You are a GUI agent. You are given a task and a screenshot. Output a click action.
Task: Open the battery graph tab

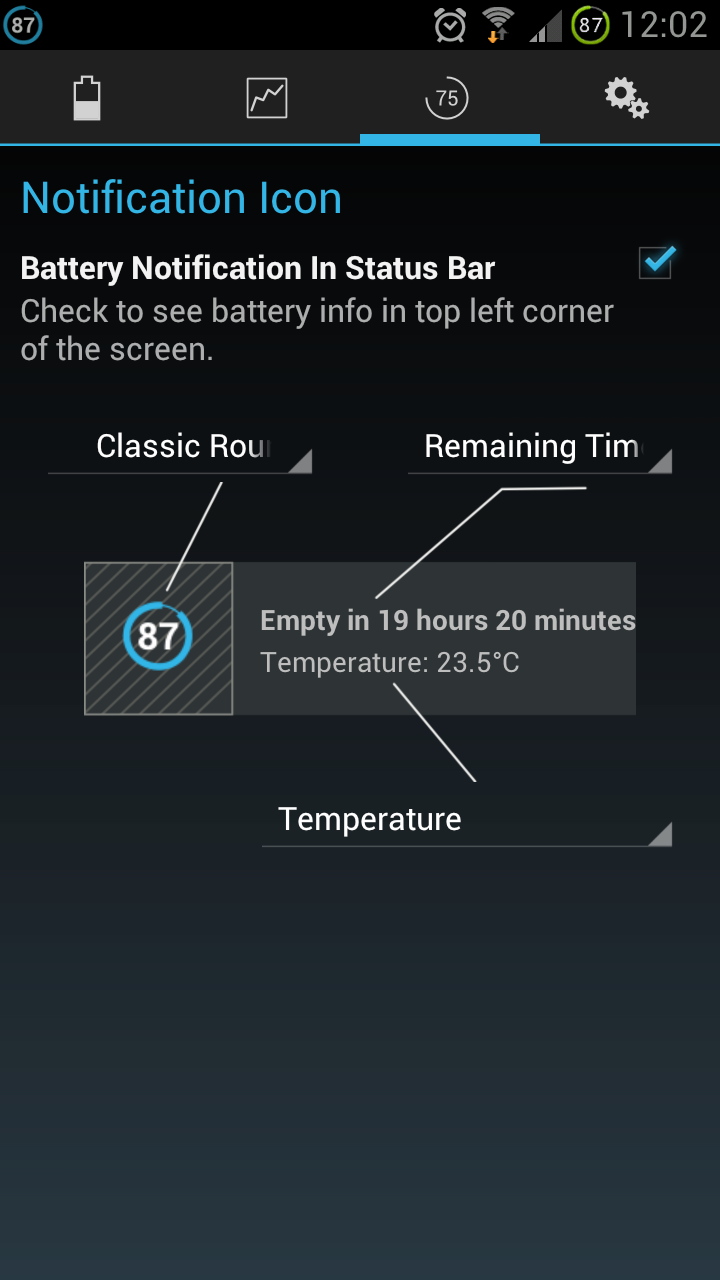pyautogui.click(x=267, y=98)
